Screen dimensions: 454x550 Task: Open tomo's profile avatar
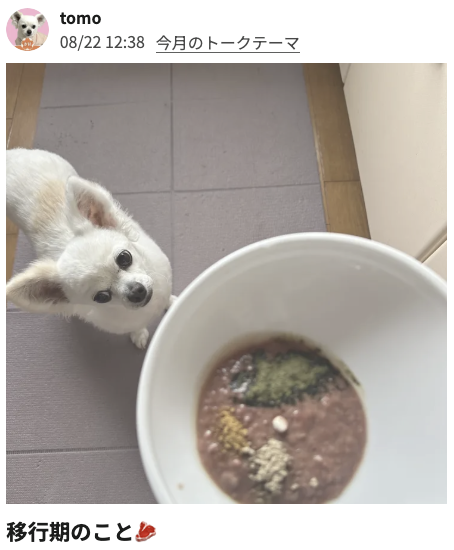[x=27, y=29]
